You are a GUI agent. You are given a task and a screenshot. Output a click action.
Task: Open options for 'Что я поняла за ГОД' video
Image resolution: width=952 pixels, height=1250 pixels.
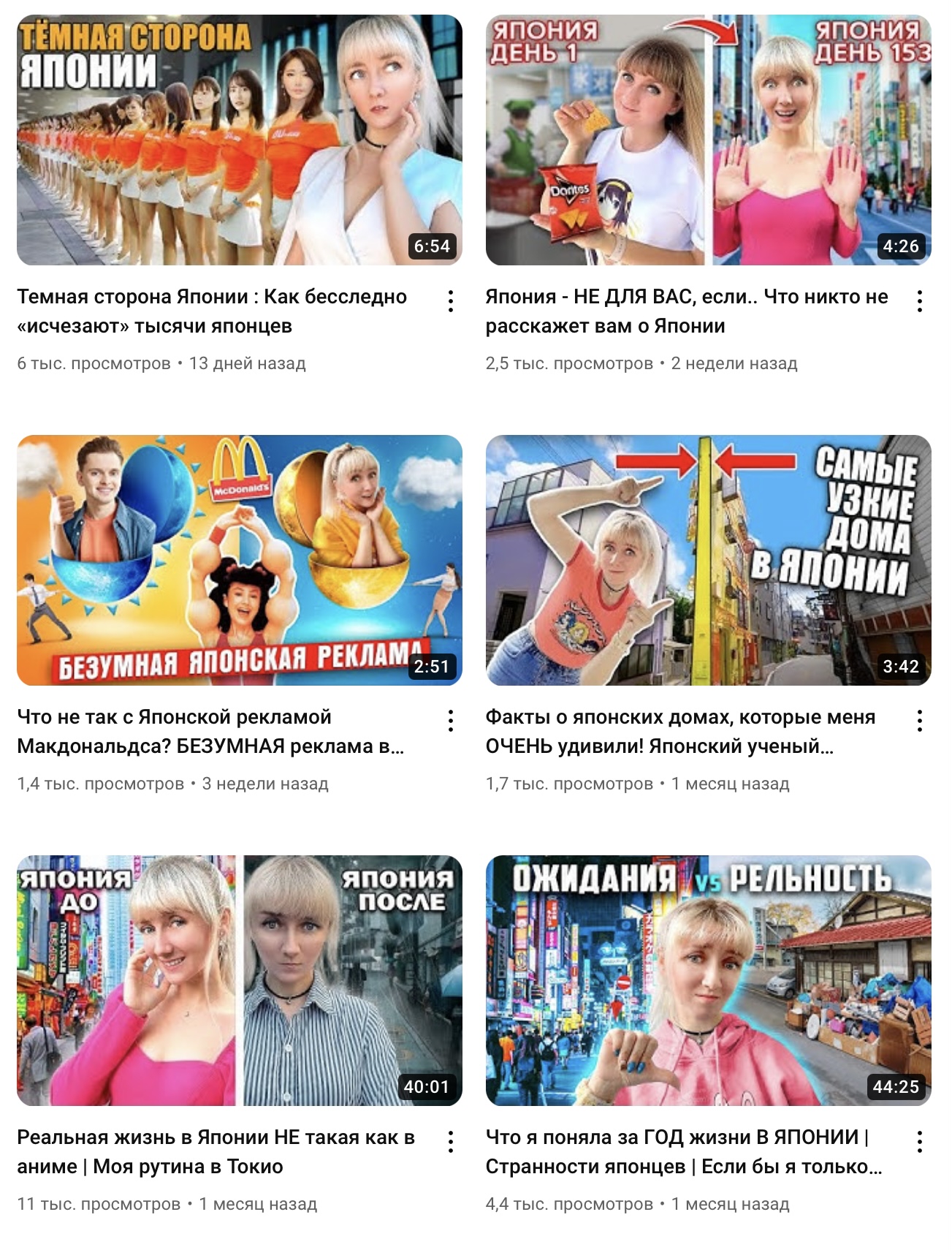pyautogui.click(x=919, y=1142)
